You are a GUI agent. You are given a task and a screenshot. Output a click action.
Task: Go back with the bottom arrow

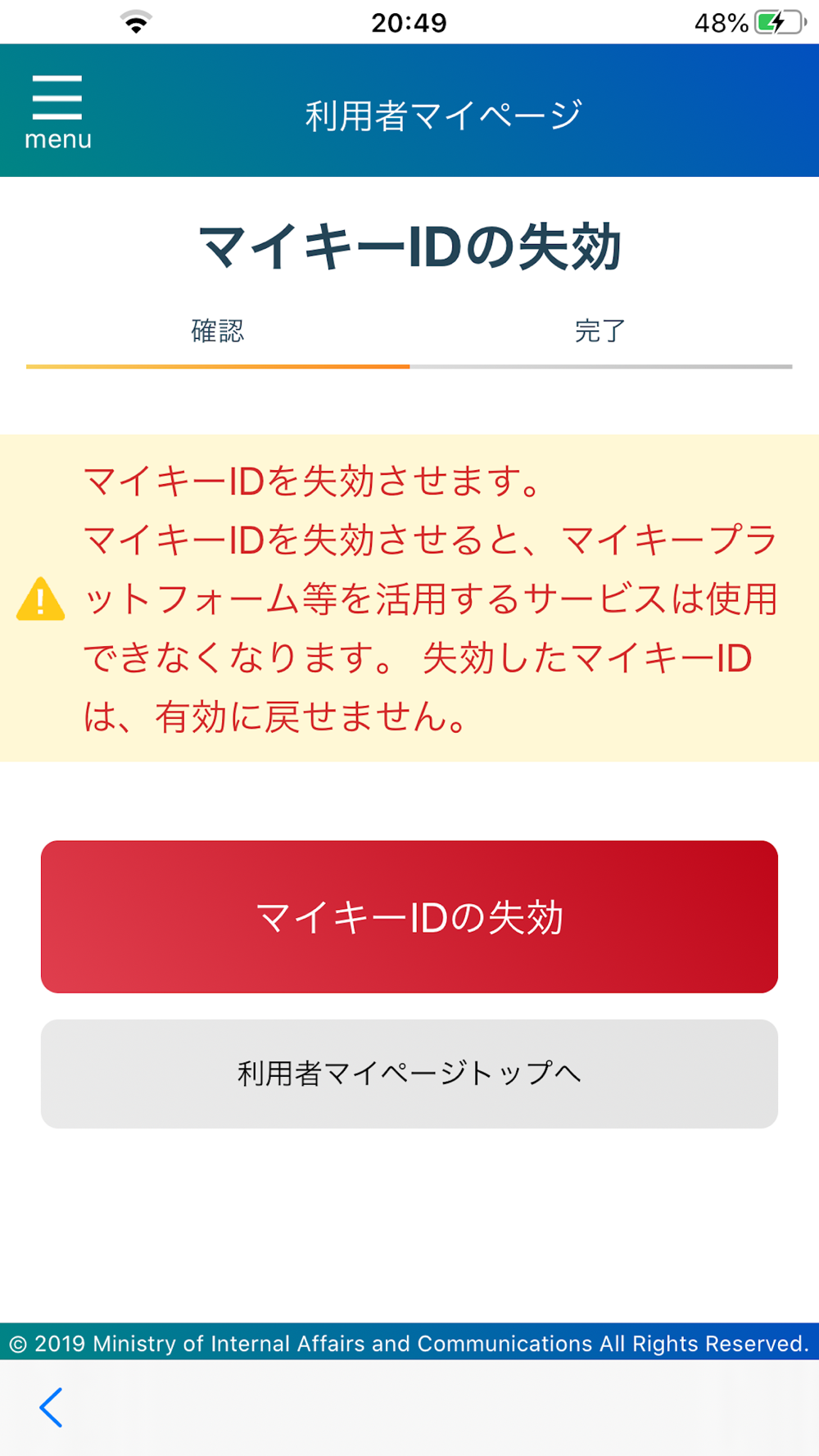click(x=51, y=1408)
